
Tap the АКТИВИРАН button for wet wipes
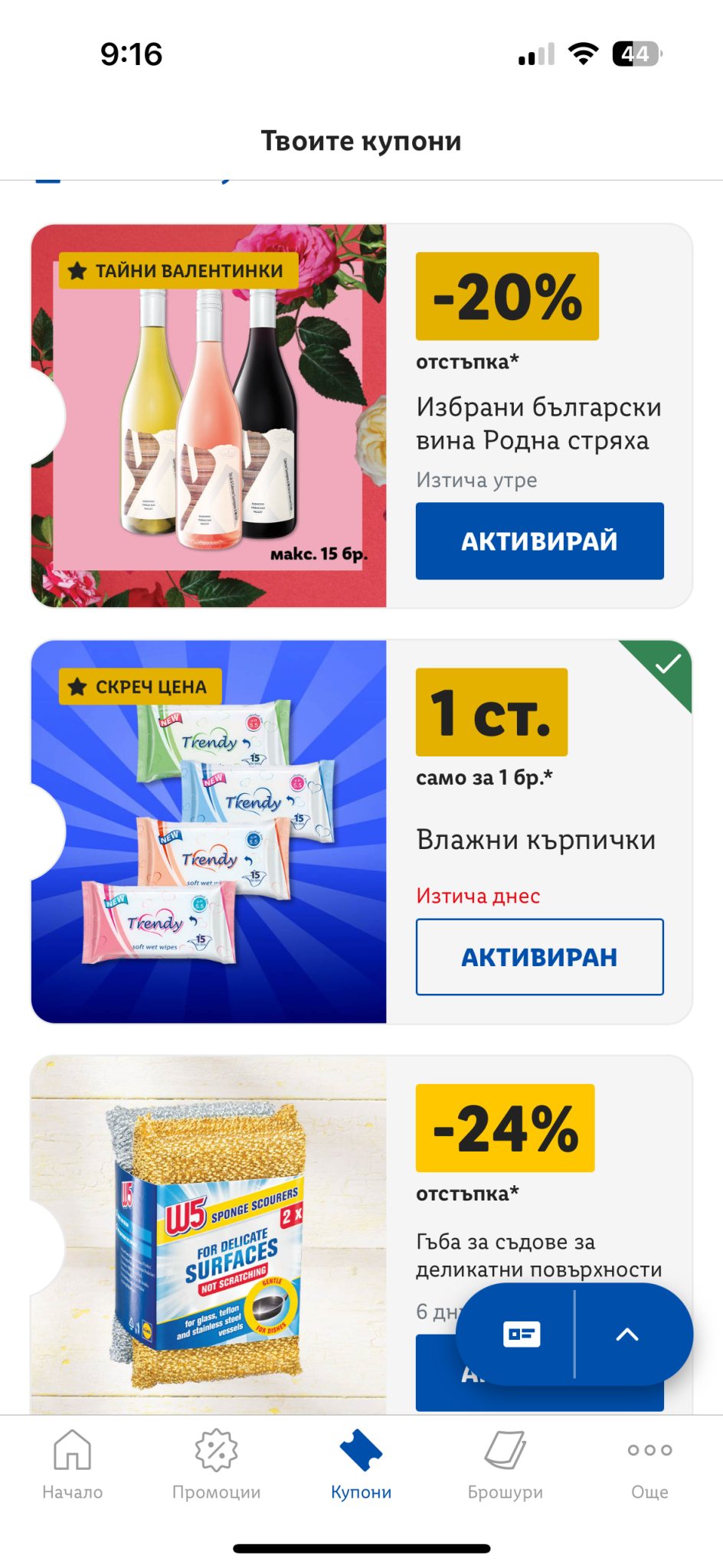click(x=539, y=956)
